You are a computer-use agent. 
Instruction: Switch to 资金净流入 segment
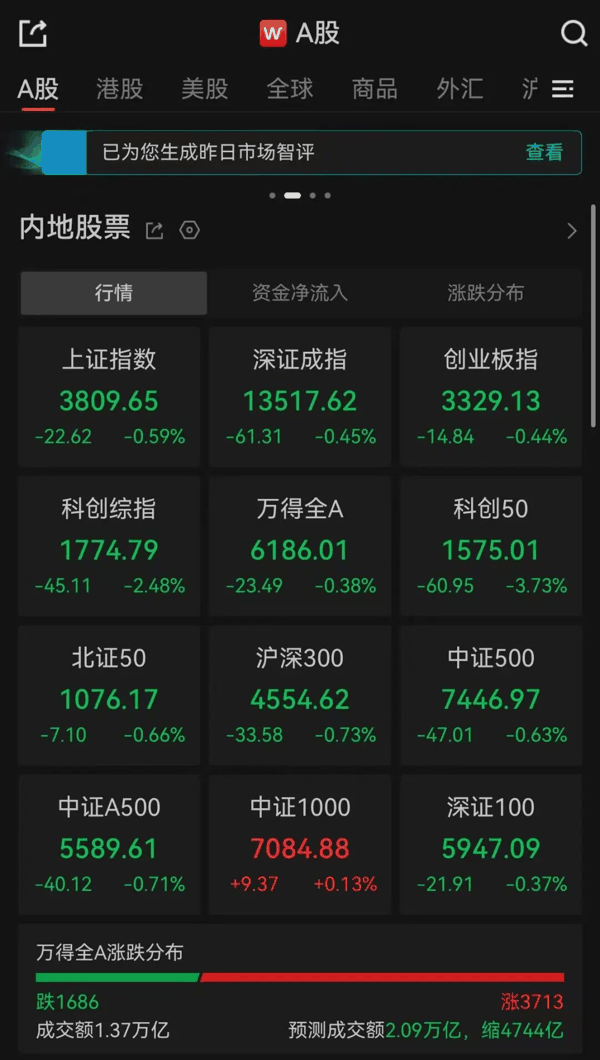coord(300,293)
